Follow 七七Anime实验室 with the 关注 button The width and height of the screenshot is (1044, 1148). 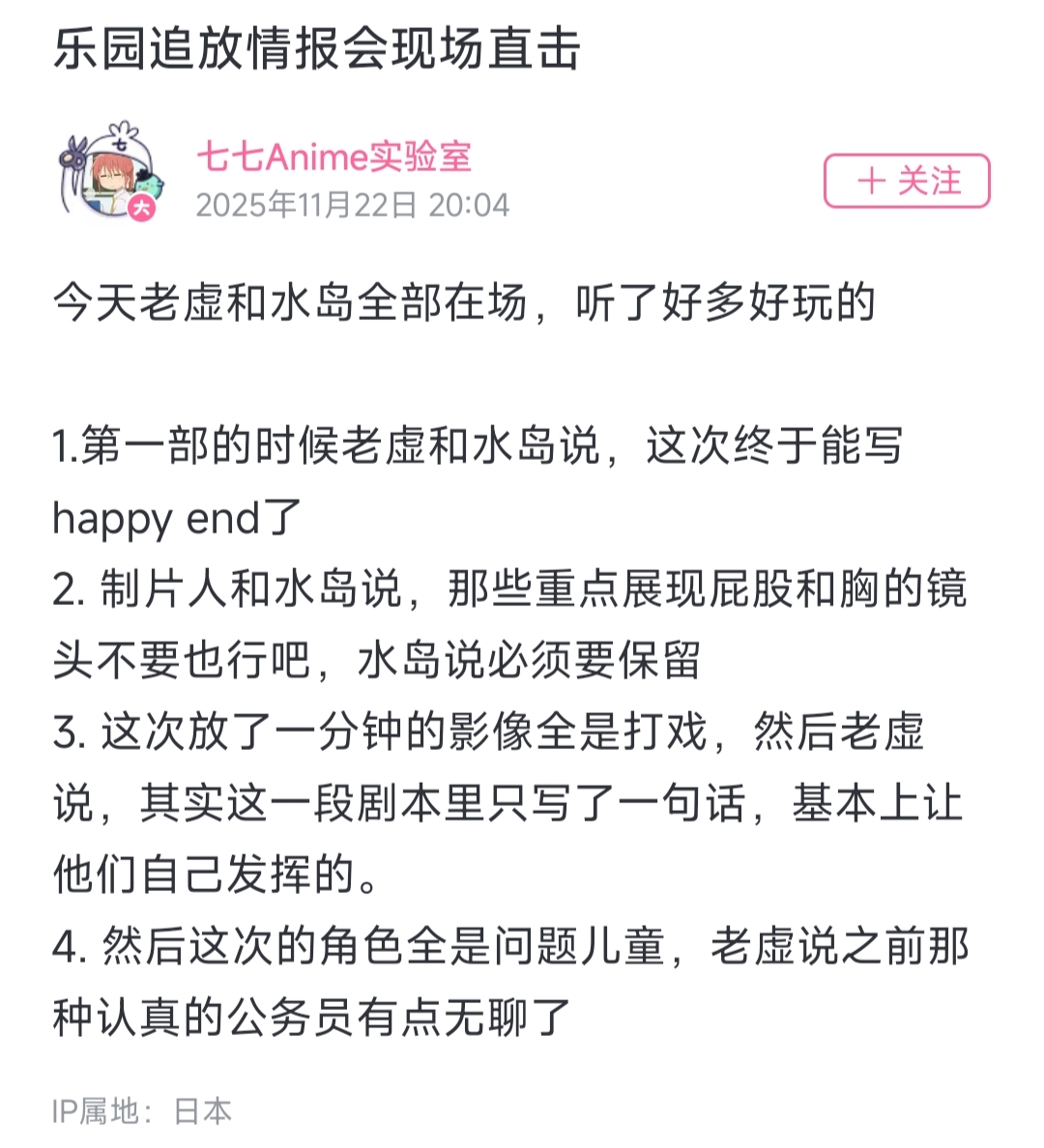click(907, 181)
